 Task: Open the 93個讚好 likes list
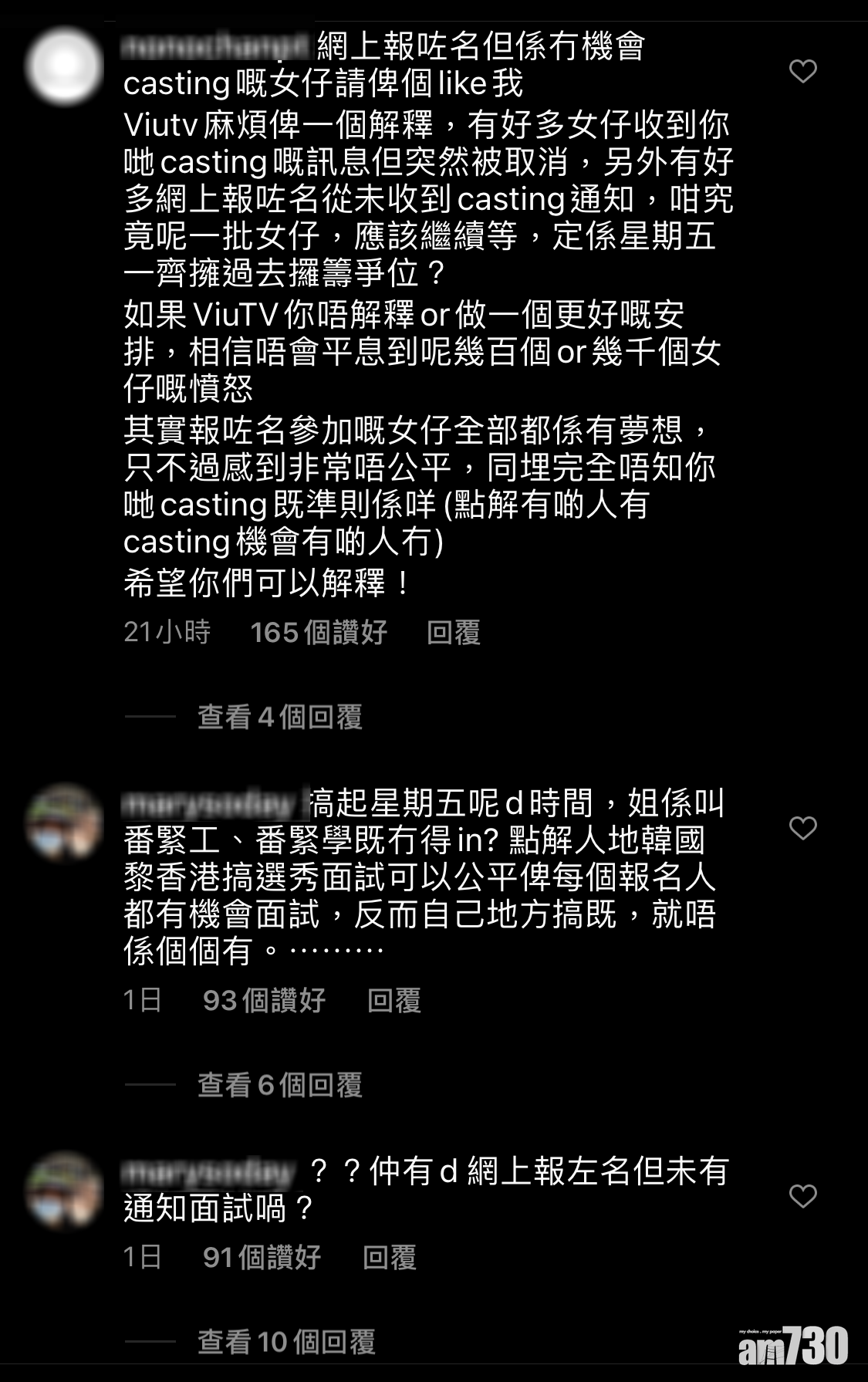[264, 1001]
